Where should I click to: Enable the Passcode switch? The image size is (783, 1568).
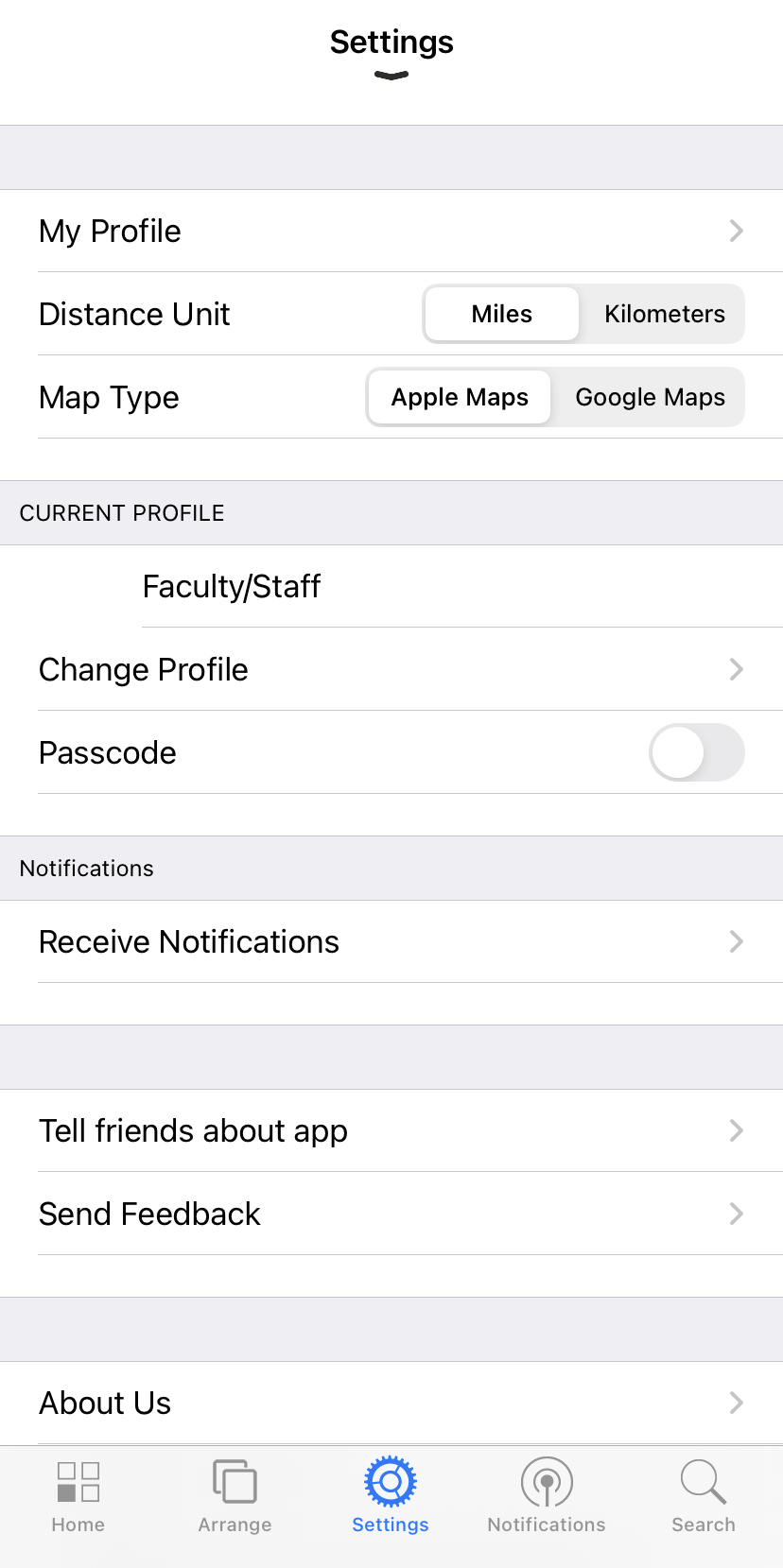696,752
